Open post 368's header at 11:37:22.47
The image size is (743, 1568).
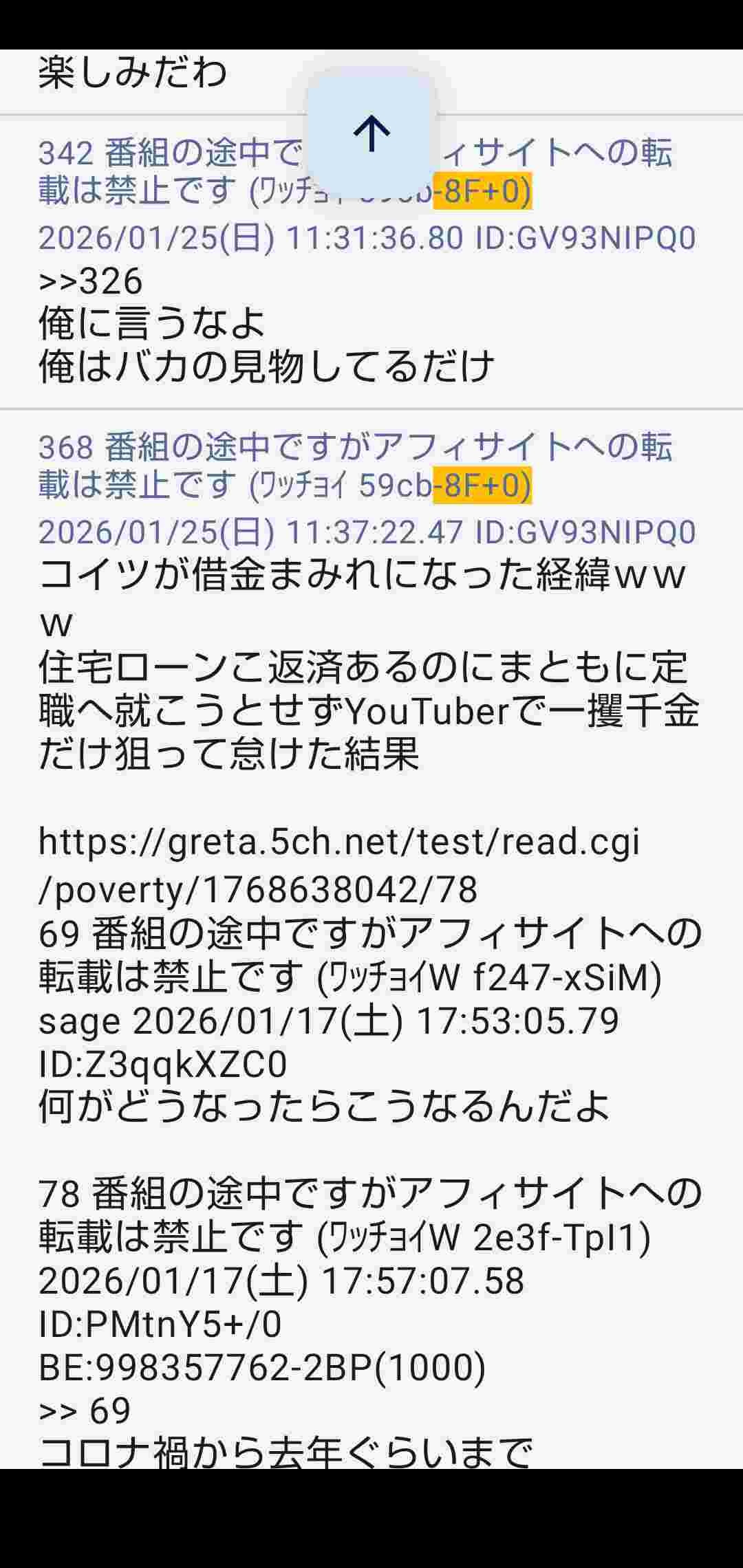367,532
